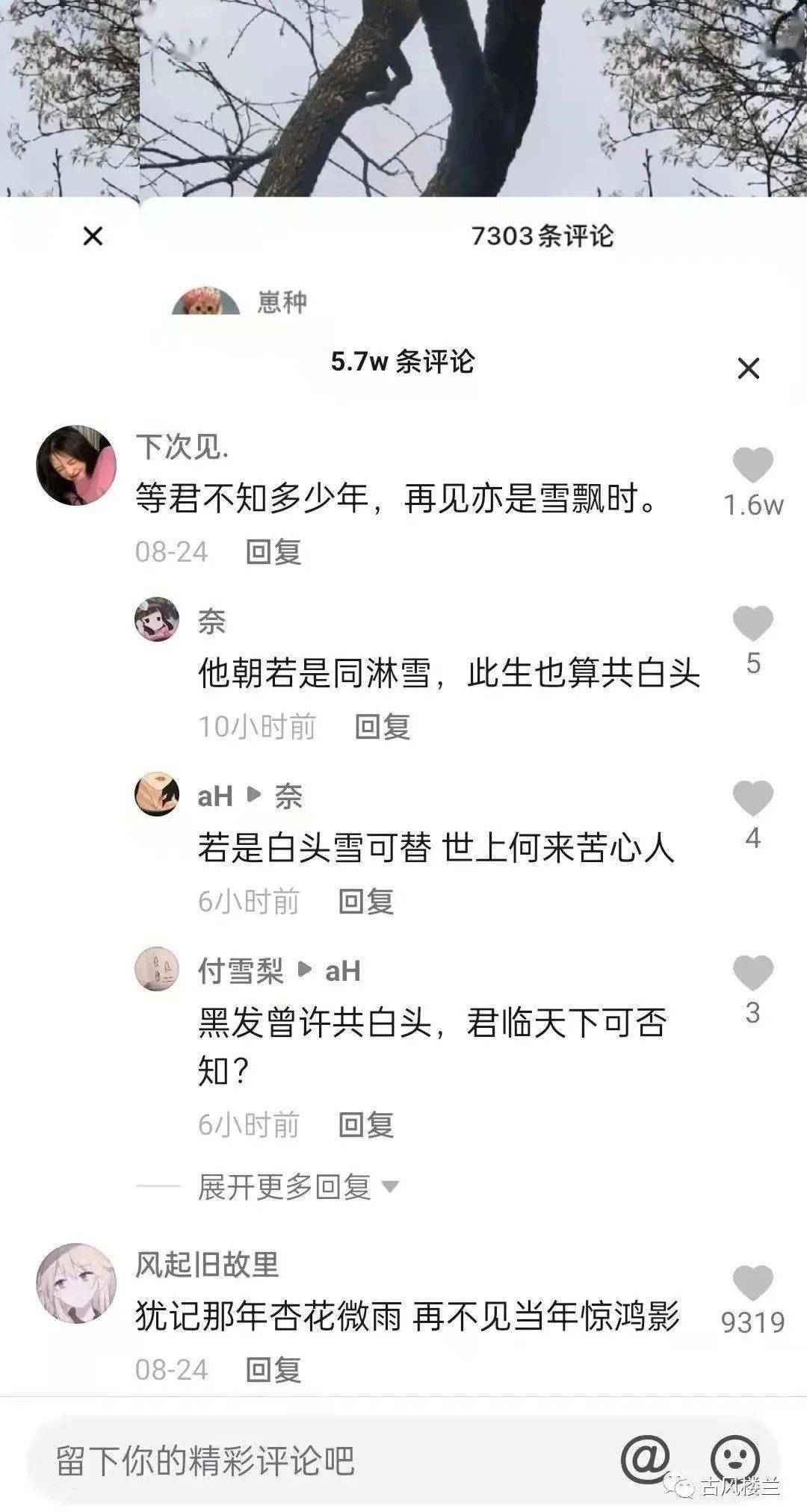This screenshot has height=1512, width=807.
Task: Open the profile avatar of 下次见.
Action: click(76, 465)
